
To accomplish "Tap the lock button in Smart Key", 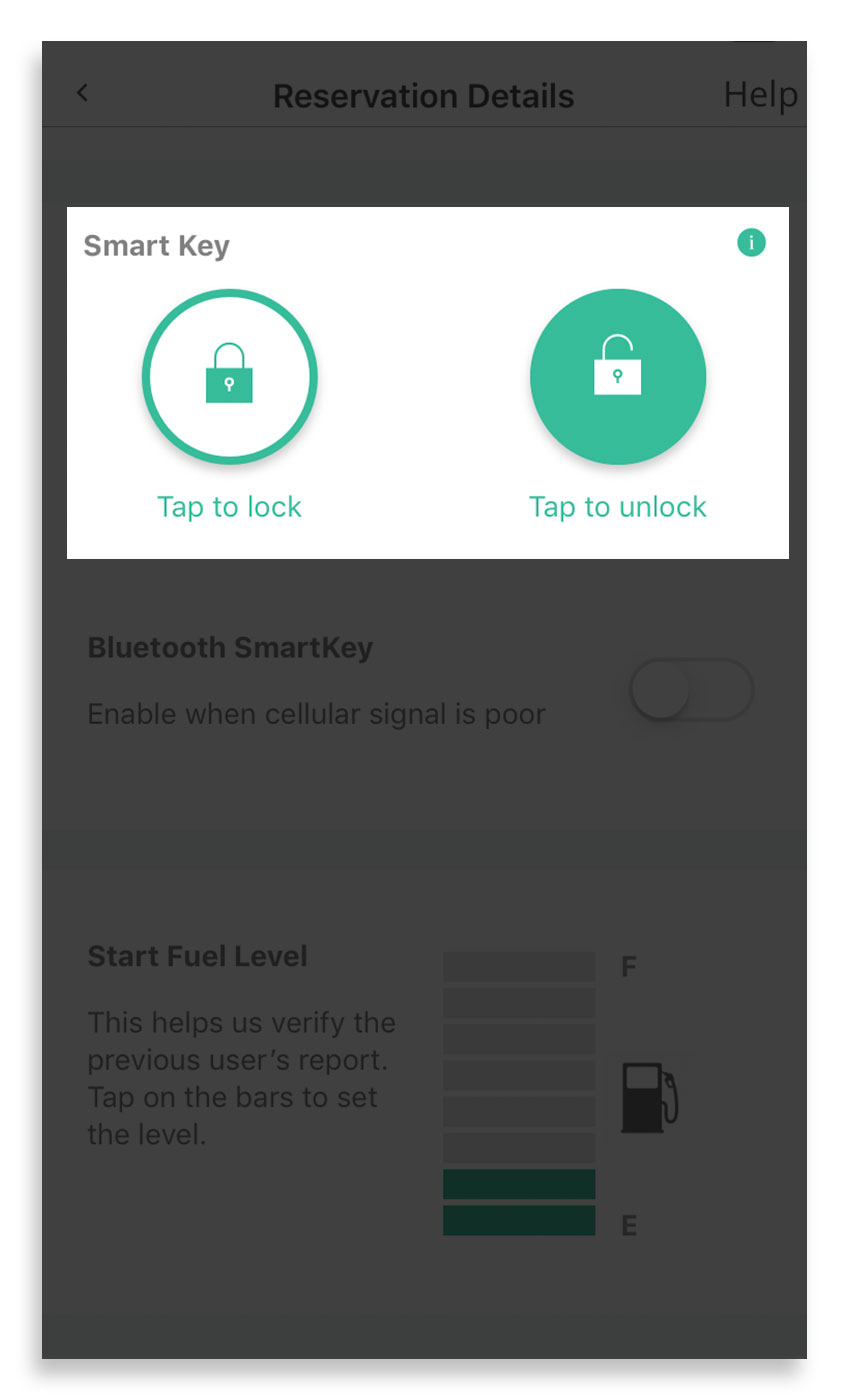I will (x=229, y=377).
